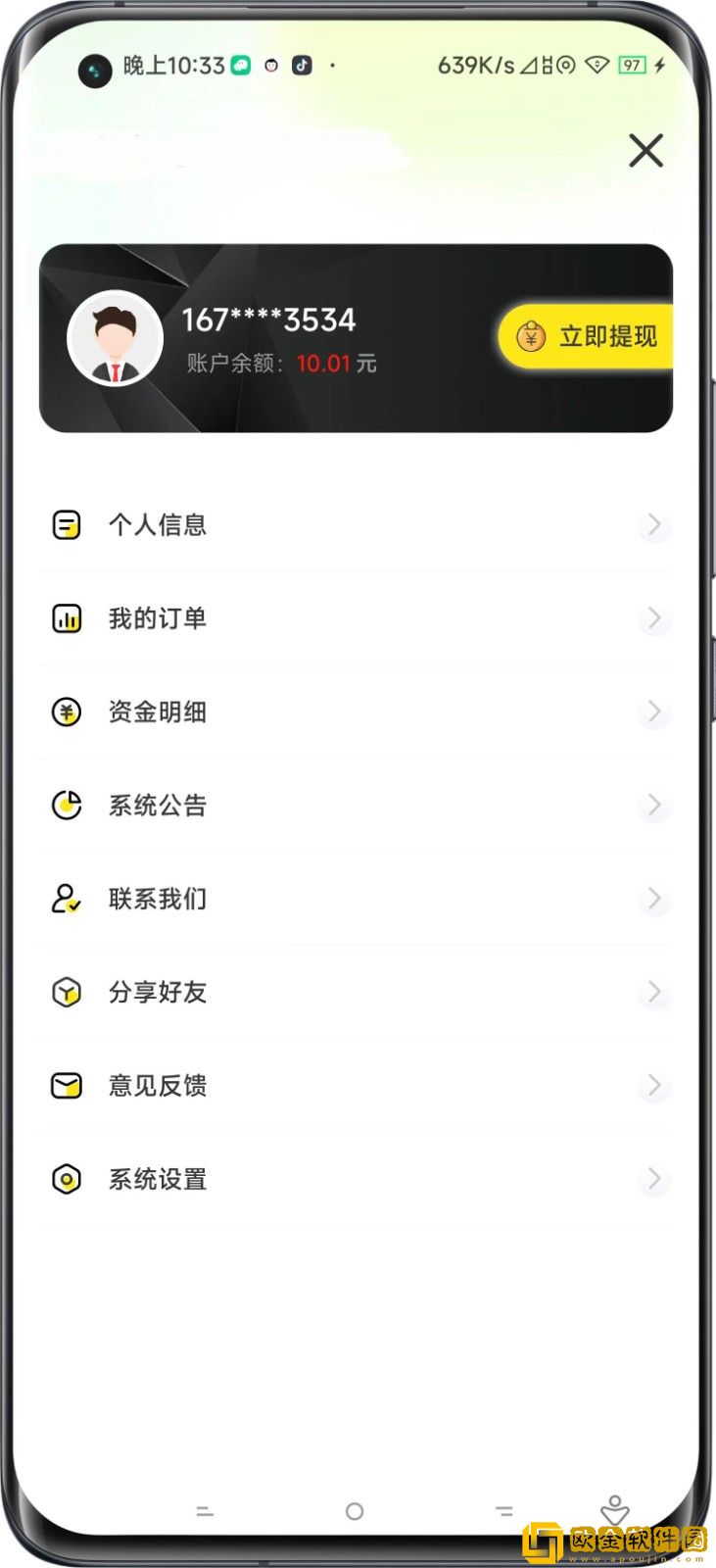Click the yen coin icon on withdraw button

coord(530,337)
